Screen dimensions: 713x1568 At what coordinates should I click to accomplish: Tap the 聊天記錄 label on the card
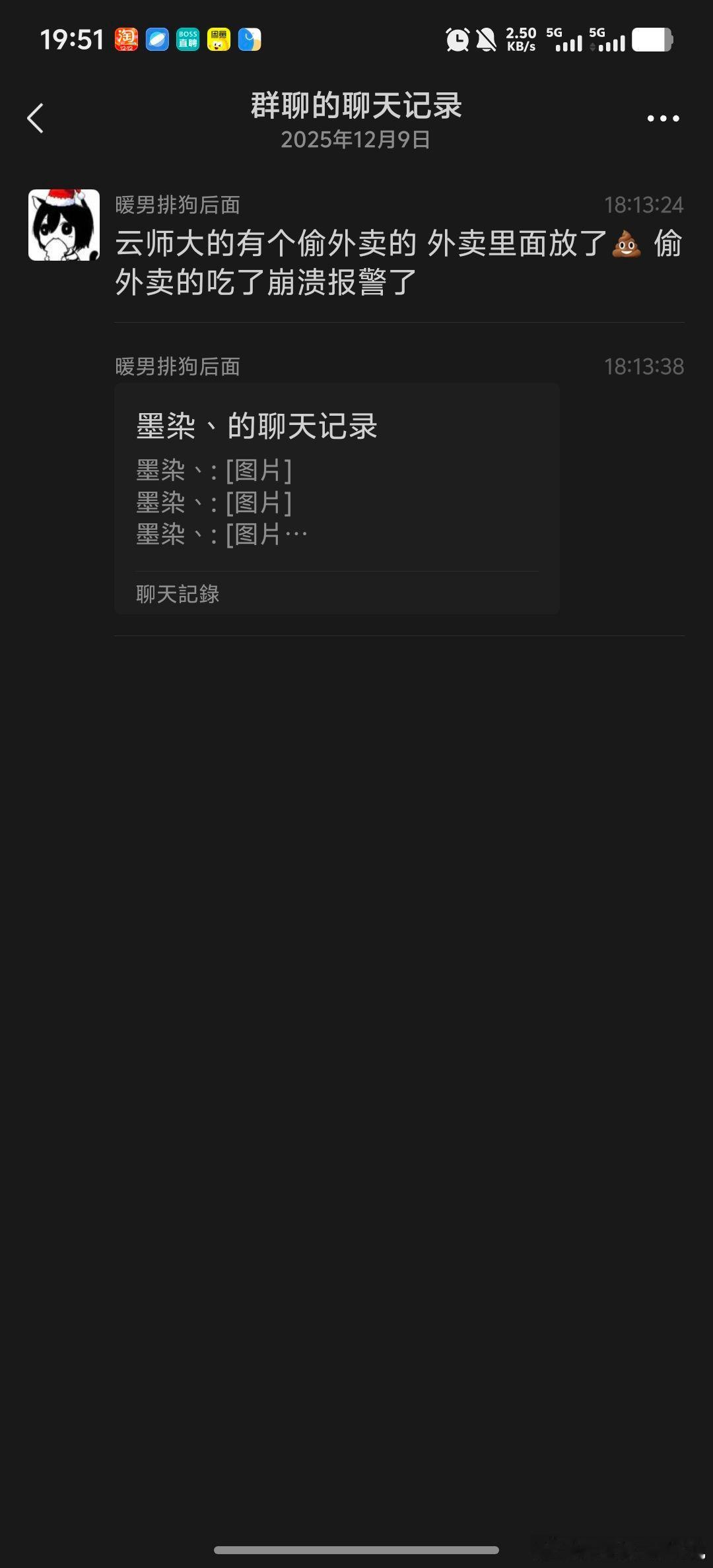[x=177, y=595]
